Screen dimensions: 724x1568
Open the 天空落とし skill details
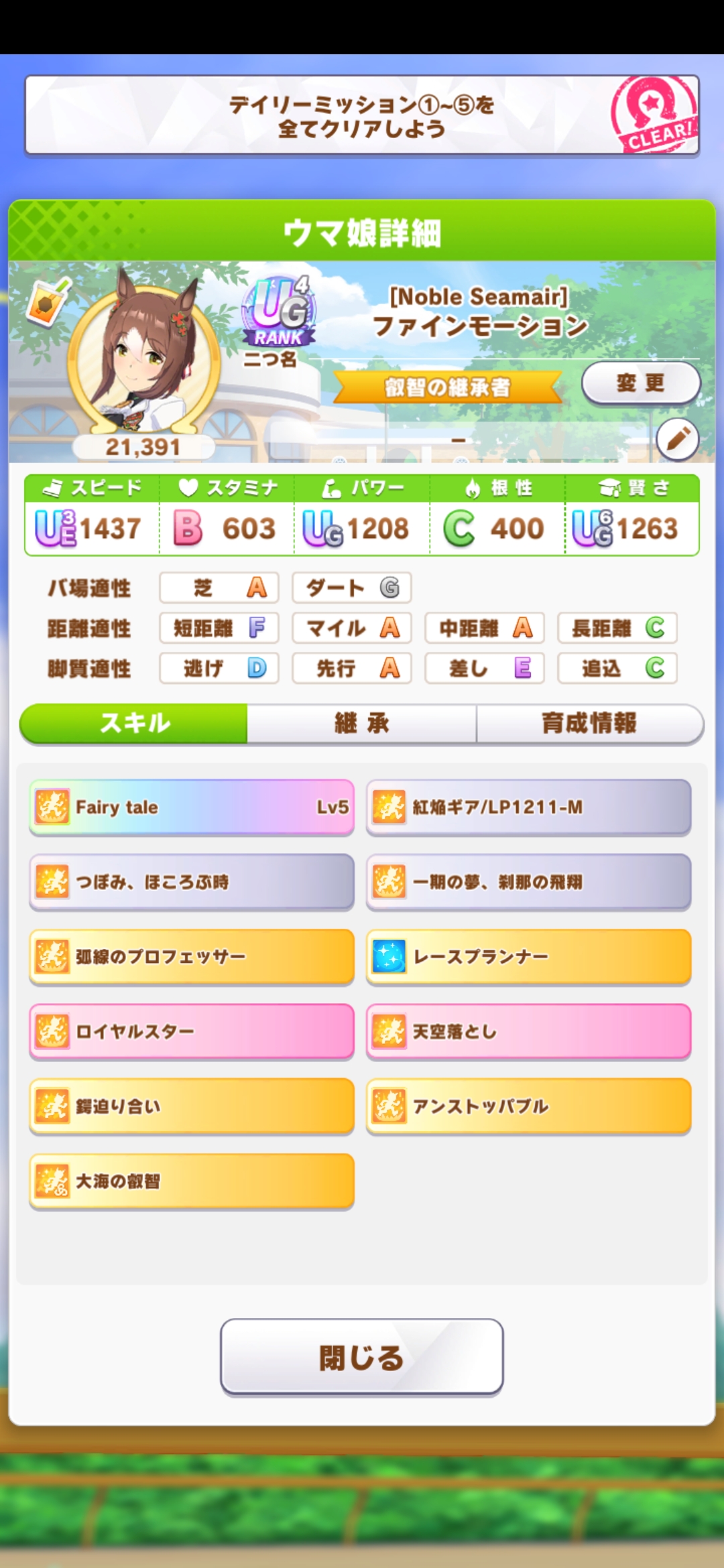point(528,1031)
